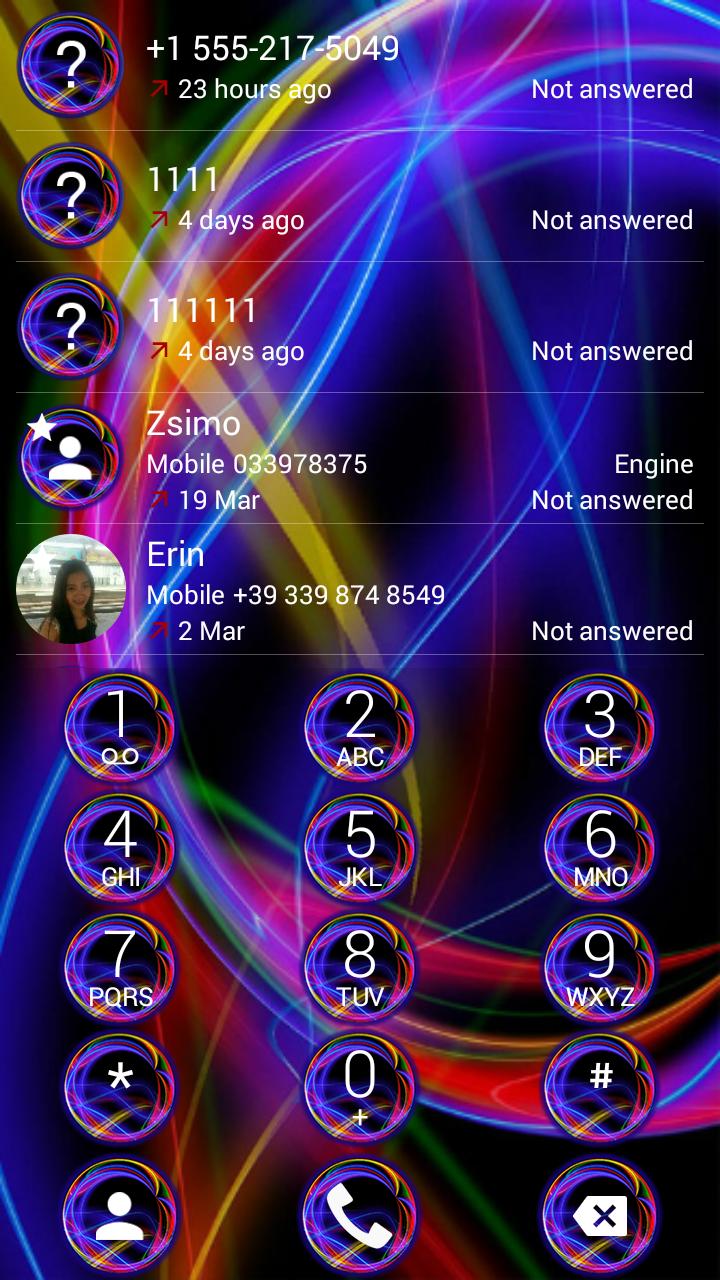Open the call log entry for 1111
The image size is (720, 1280).
pyautogui.click(x=400, y=198)
